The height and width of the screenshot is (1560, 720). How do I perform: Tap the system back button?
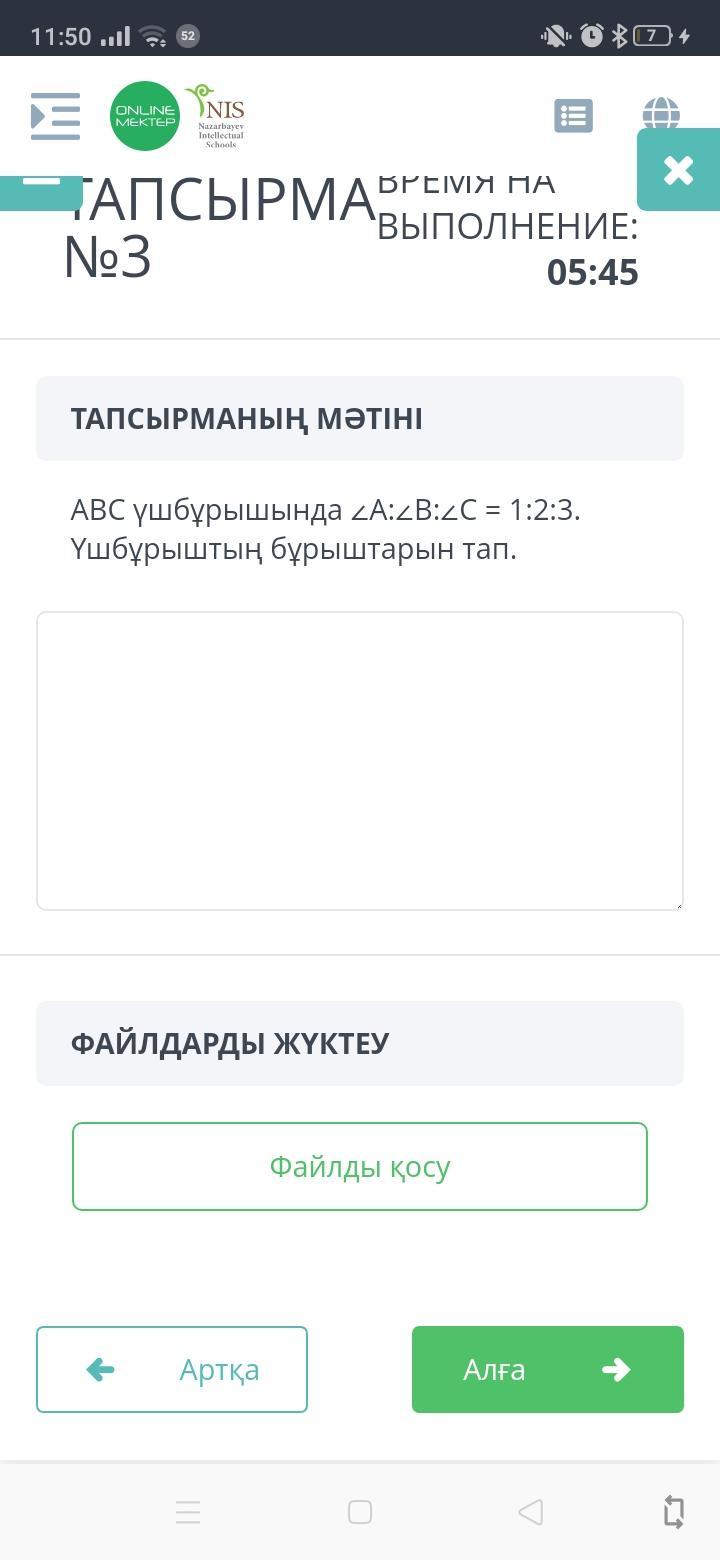[531, 1511]
